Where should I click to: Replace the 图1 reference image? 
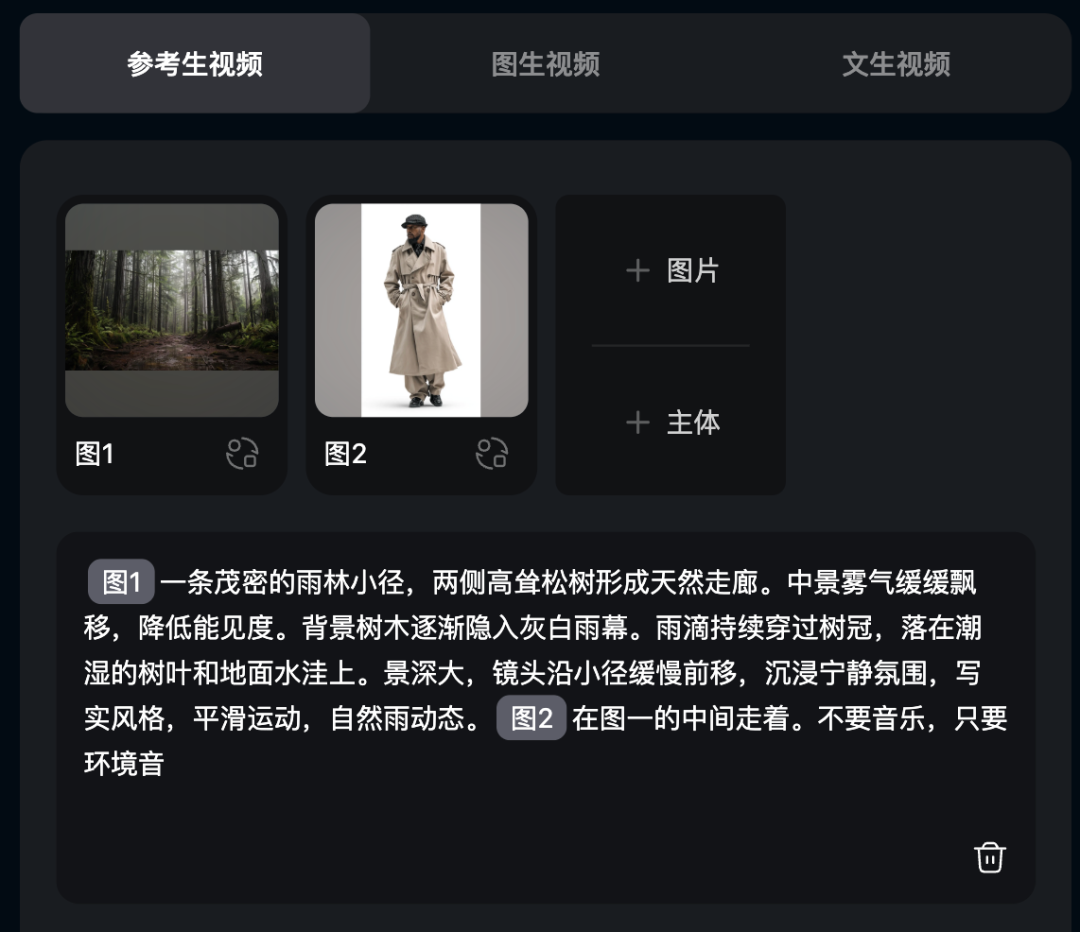click(242, 453)
